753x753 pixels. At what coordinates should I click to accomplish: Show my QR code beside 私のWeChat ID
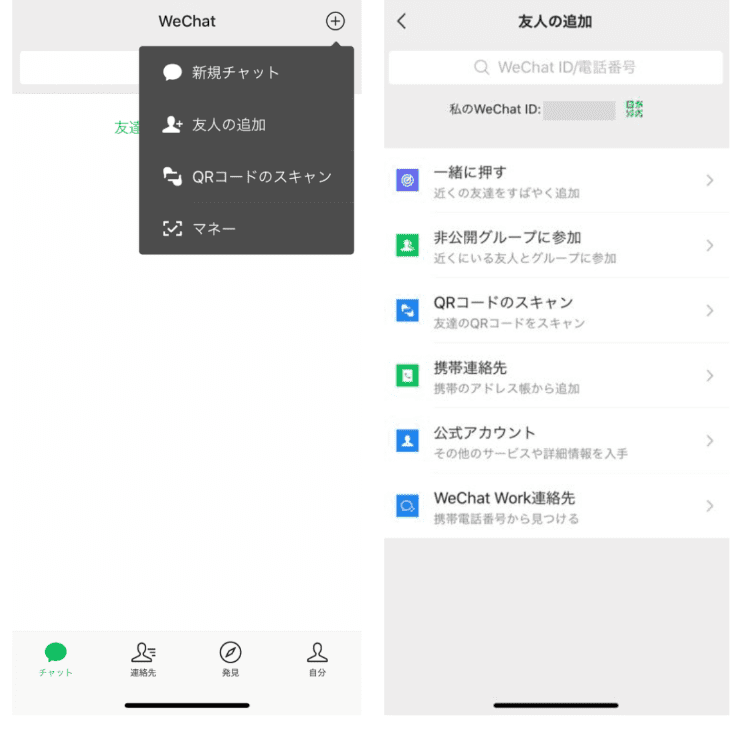tap(634, 110)
